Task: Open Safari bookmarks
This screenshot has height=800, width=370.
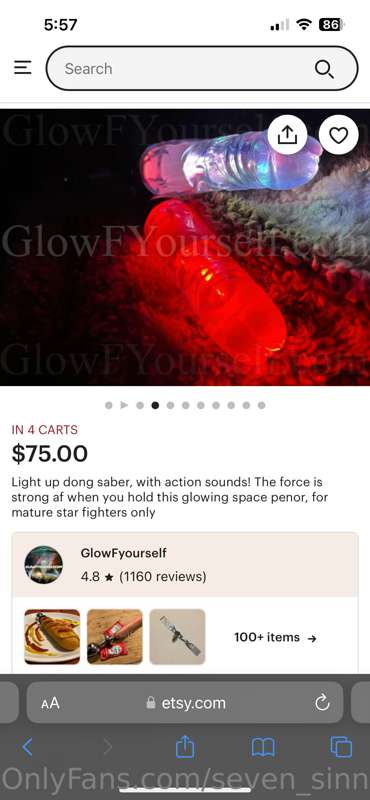Action: pos(263,748)
